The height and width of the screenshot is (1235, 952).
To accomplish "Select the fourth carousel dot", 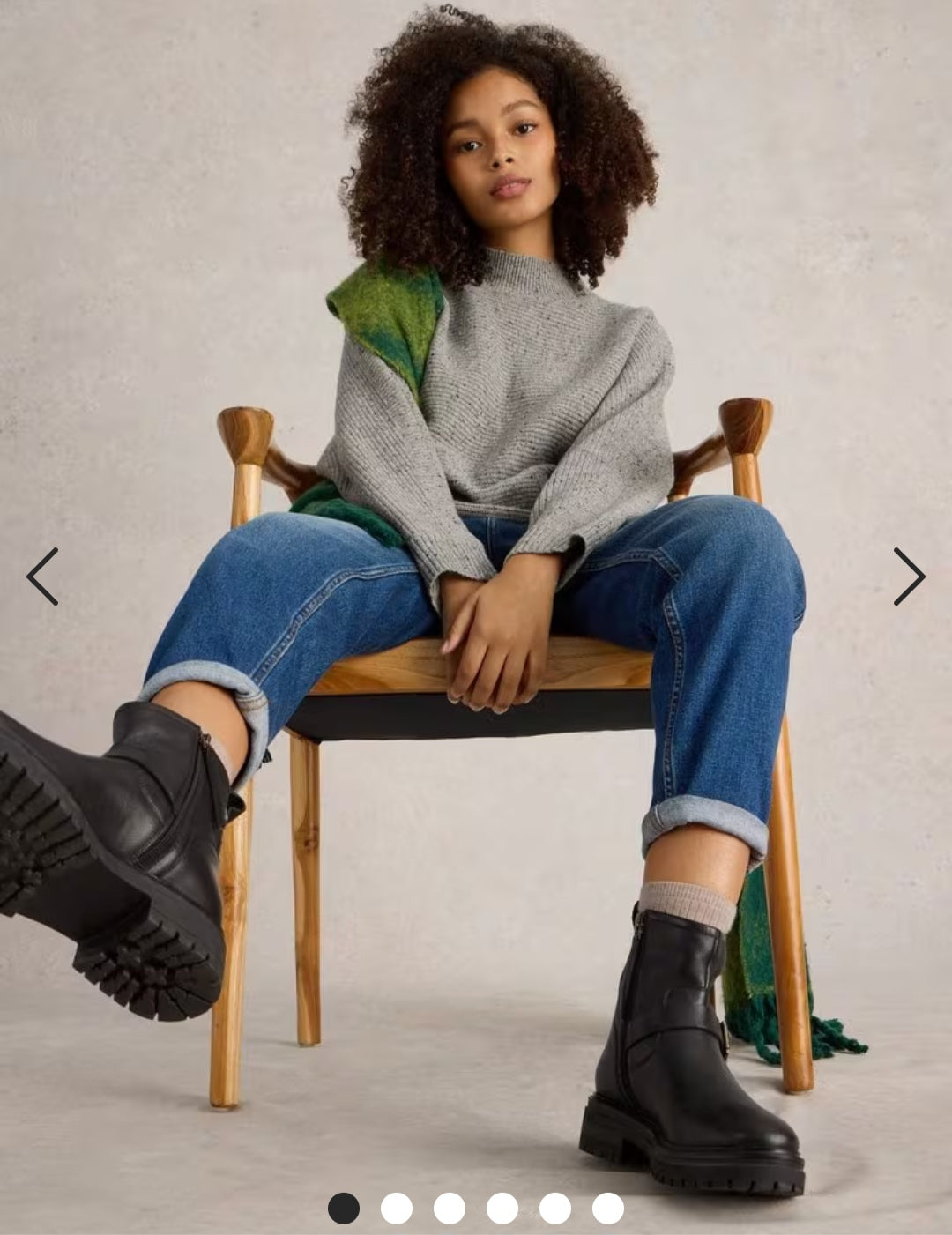I will pyautogui.click(x=502, y=1208).
